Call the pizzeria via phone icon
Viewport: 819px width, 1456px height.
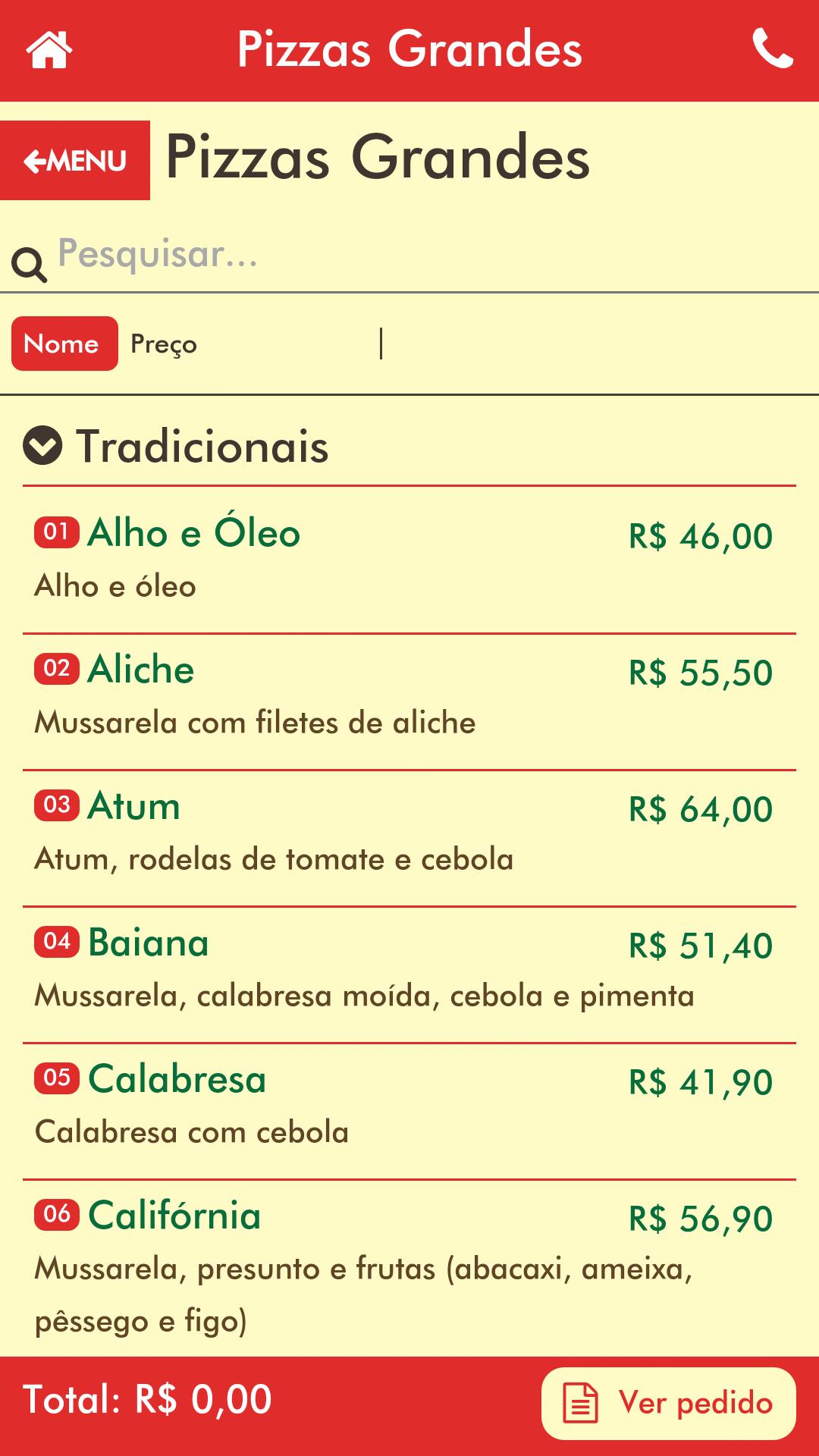coord(772,49)
